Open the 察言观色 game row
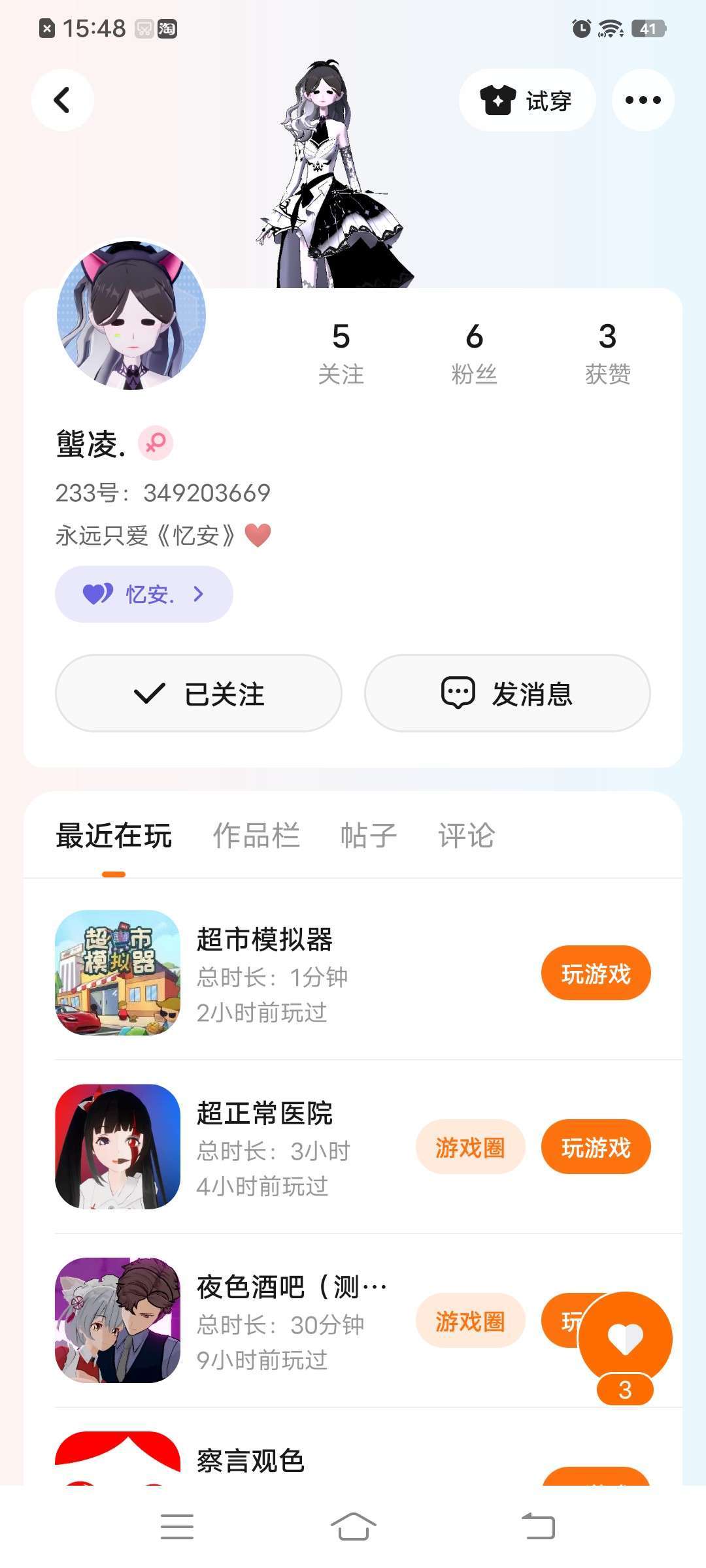The width and height of the screenshot is (706, 1568). coord(251,1461)
